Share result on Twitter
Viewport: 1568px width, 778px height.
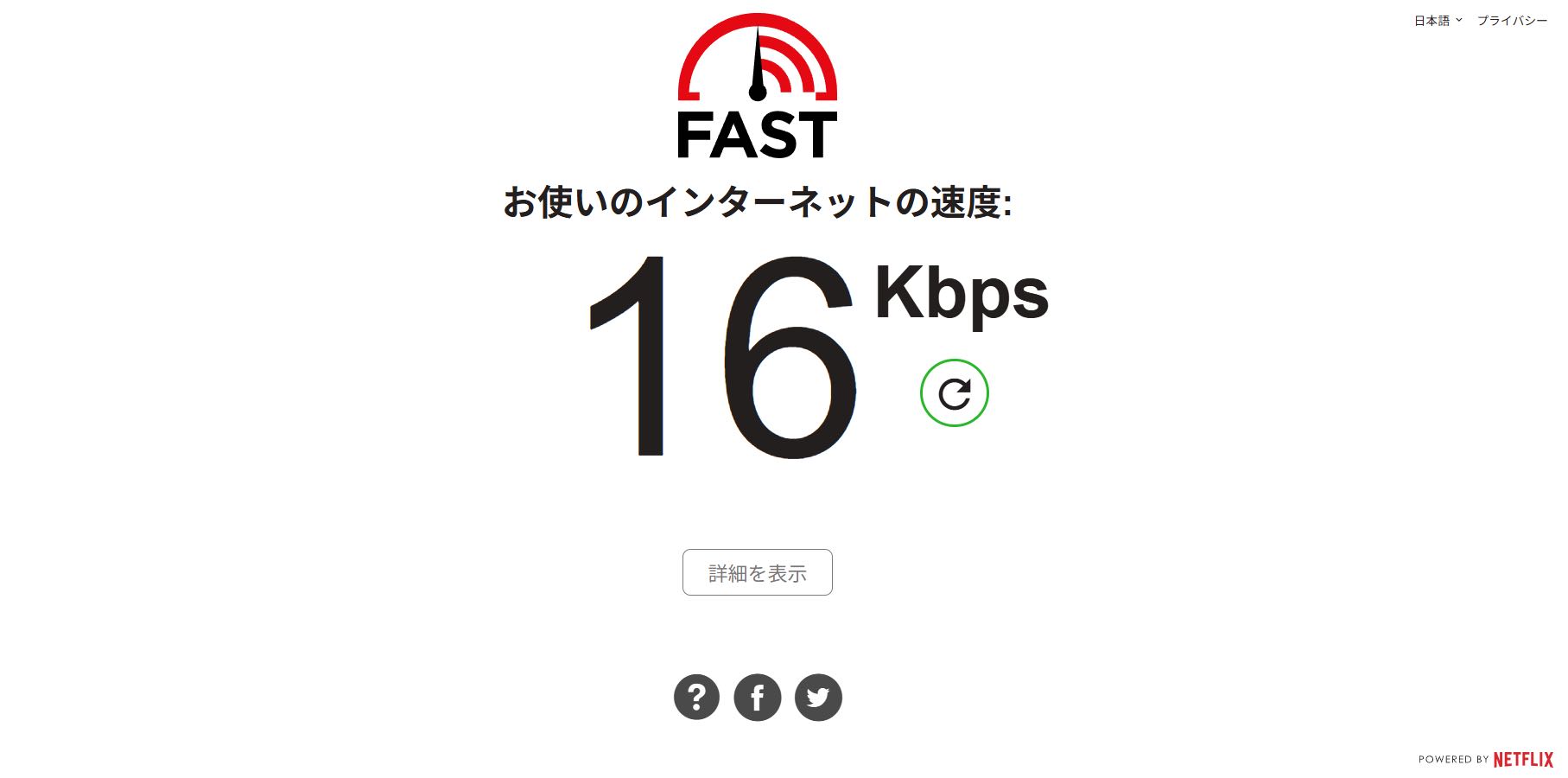coord(817,697)
